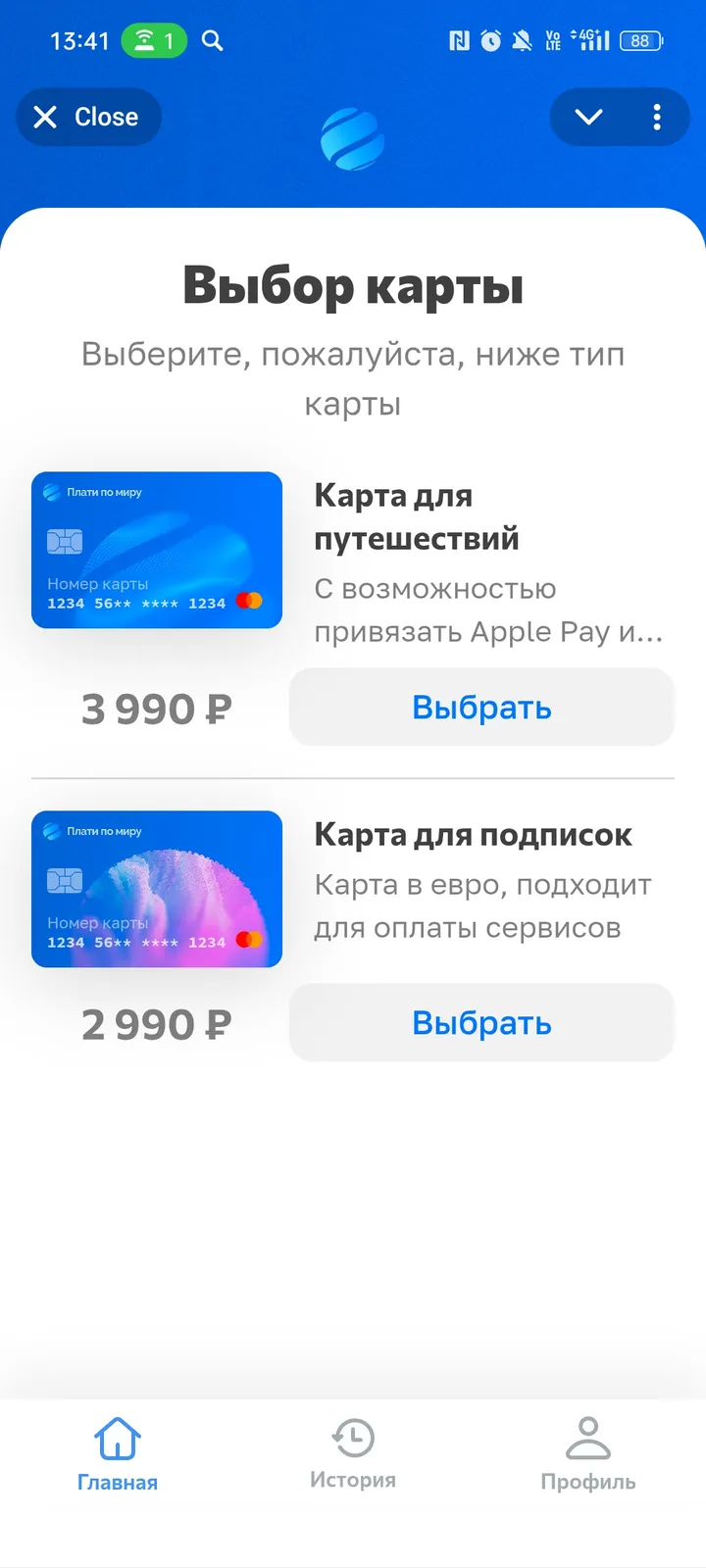Tap the VoLTE indicator in the status bar
This screenshot has height=1568, width=706.
tap(554, 39)
